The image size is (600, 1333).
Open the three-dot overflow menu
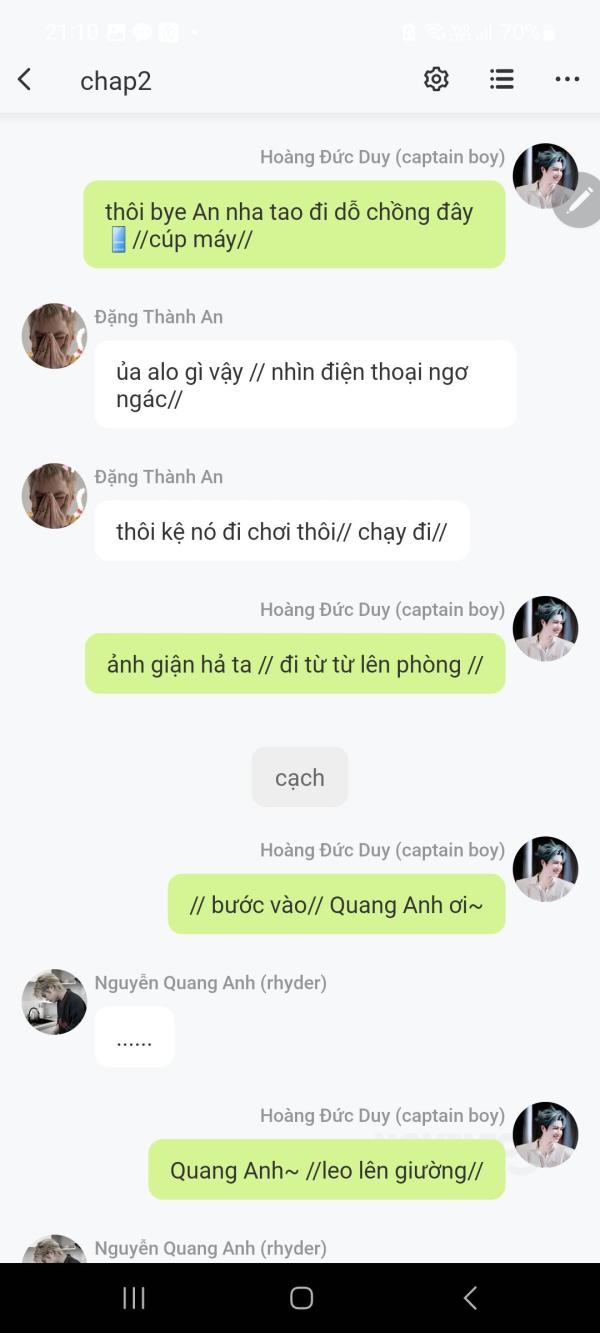(x=567, y=80)
